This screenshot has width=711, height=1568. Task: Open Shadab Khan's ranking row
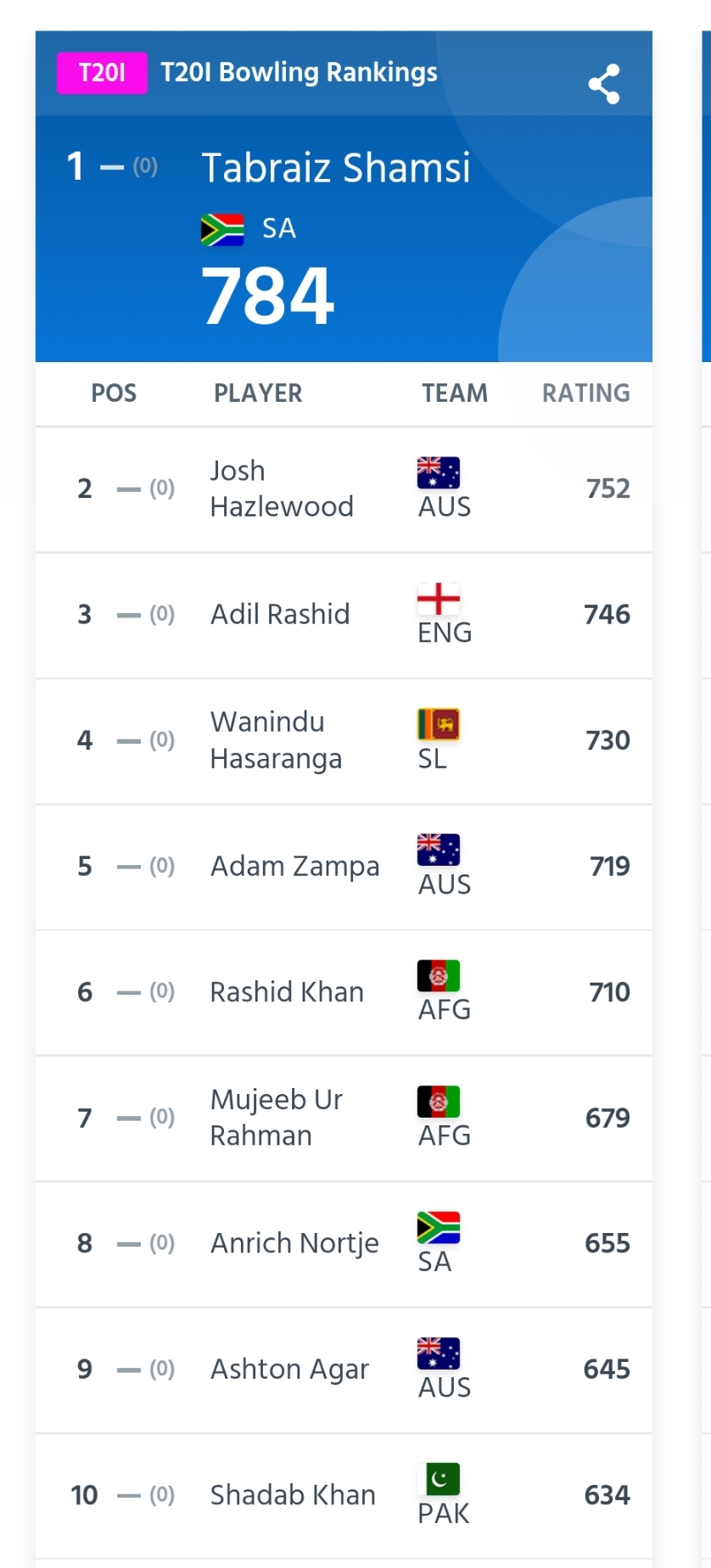tap(344, 1496)
